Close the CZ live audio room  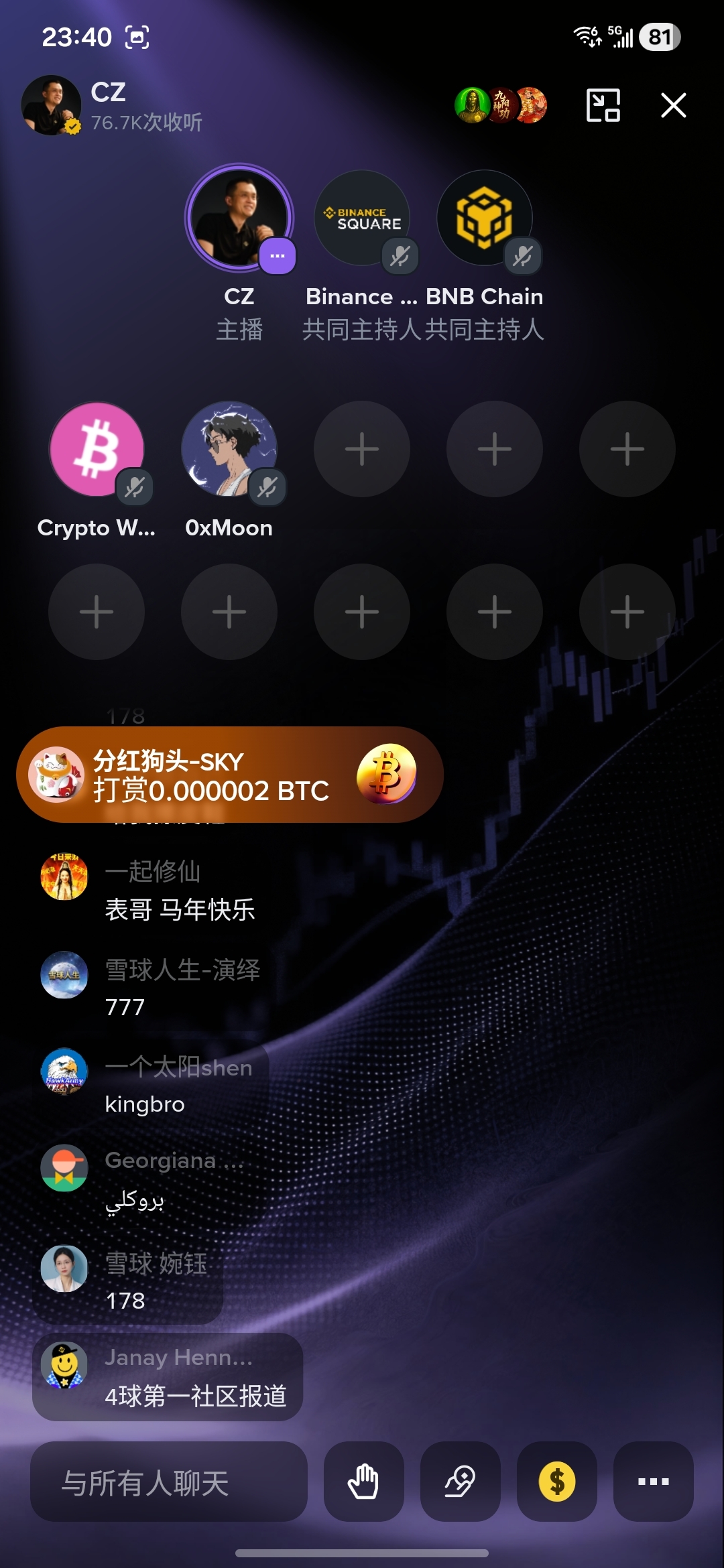(673, 105)
